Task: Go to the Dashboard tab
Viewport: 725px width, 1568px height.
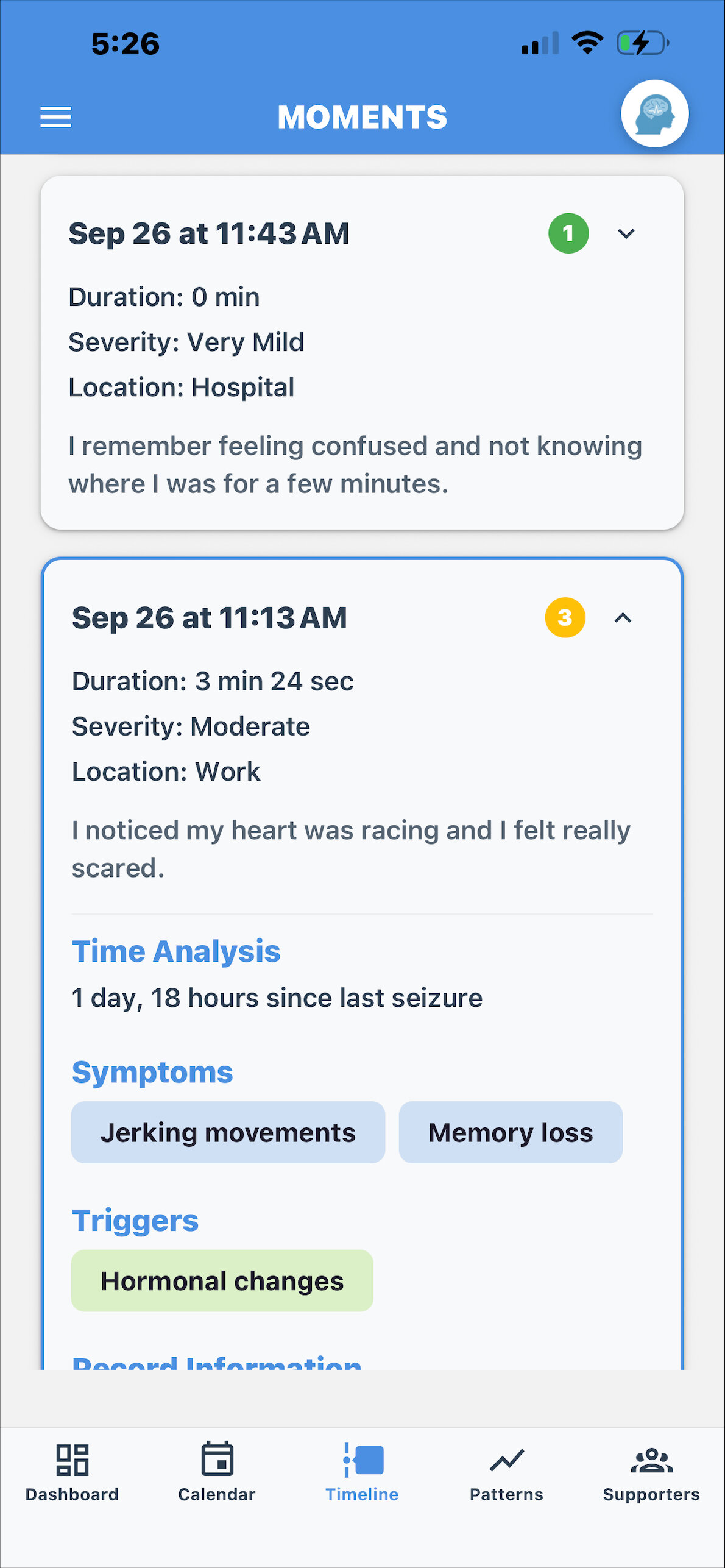Action: 72,1472
